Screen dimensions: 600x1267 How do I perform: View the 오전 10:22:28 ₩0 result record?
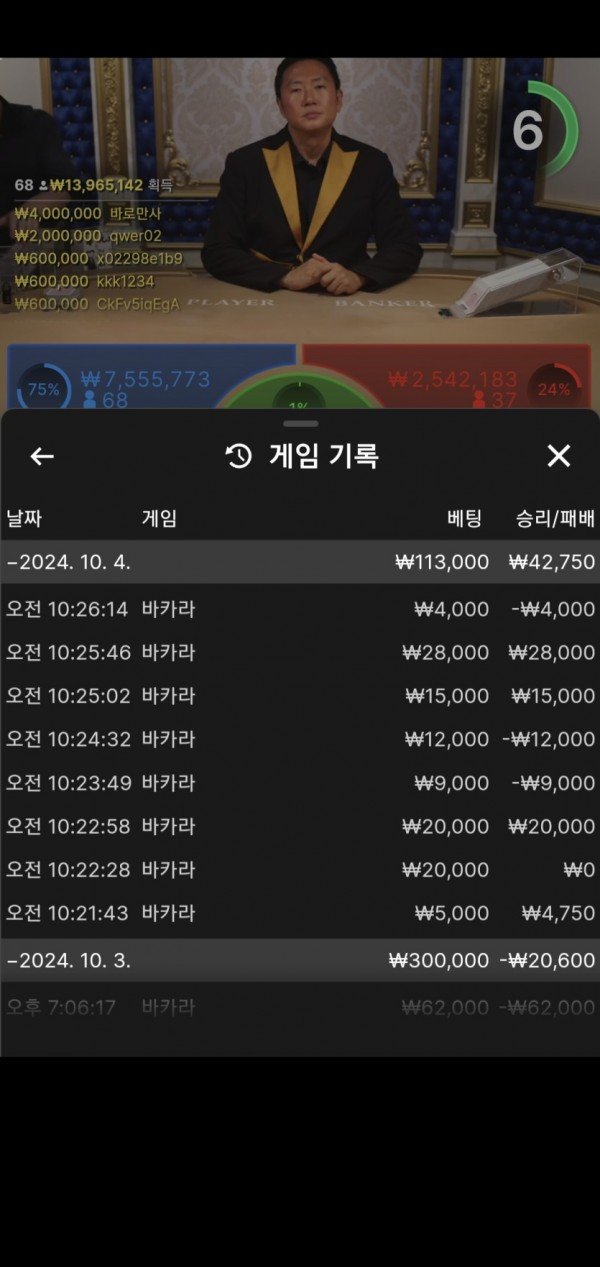coord(300,870)
